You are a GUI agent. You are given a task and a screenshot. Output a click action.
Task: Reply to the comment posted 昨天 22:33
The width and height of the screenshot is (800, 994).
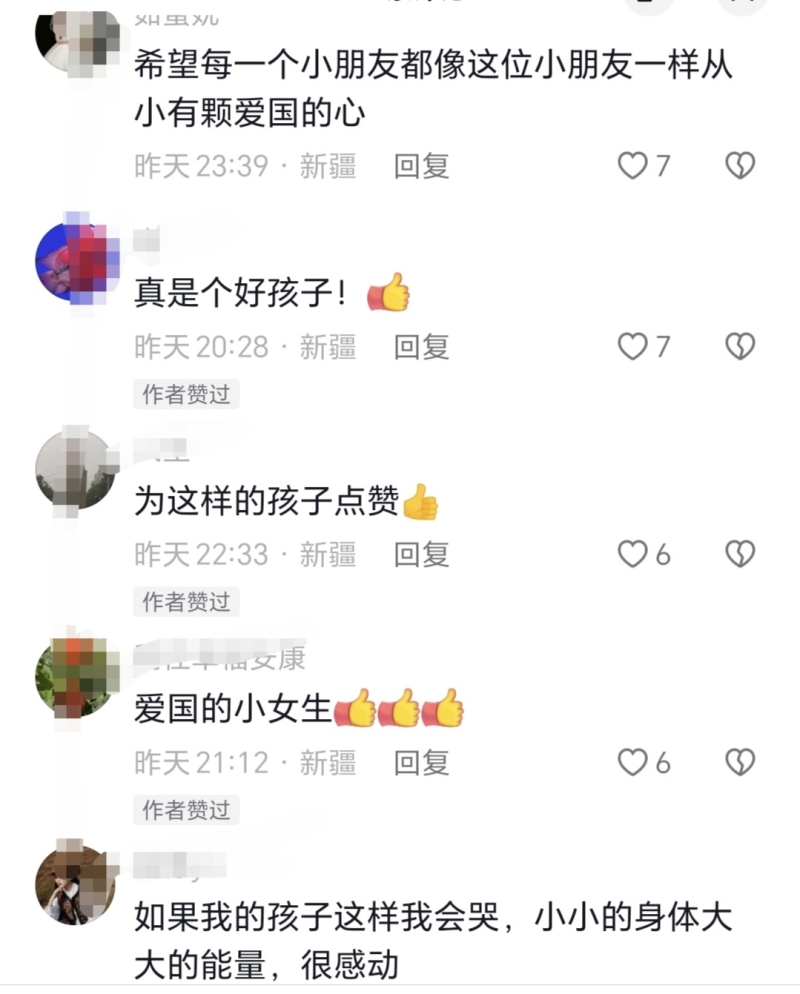(x=421, y=553)
